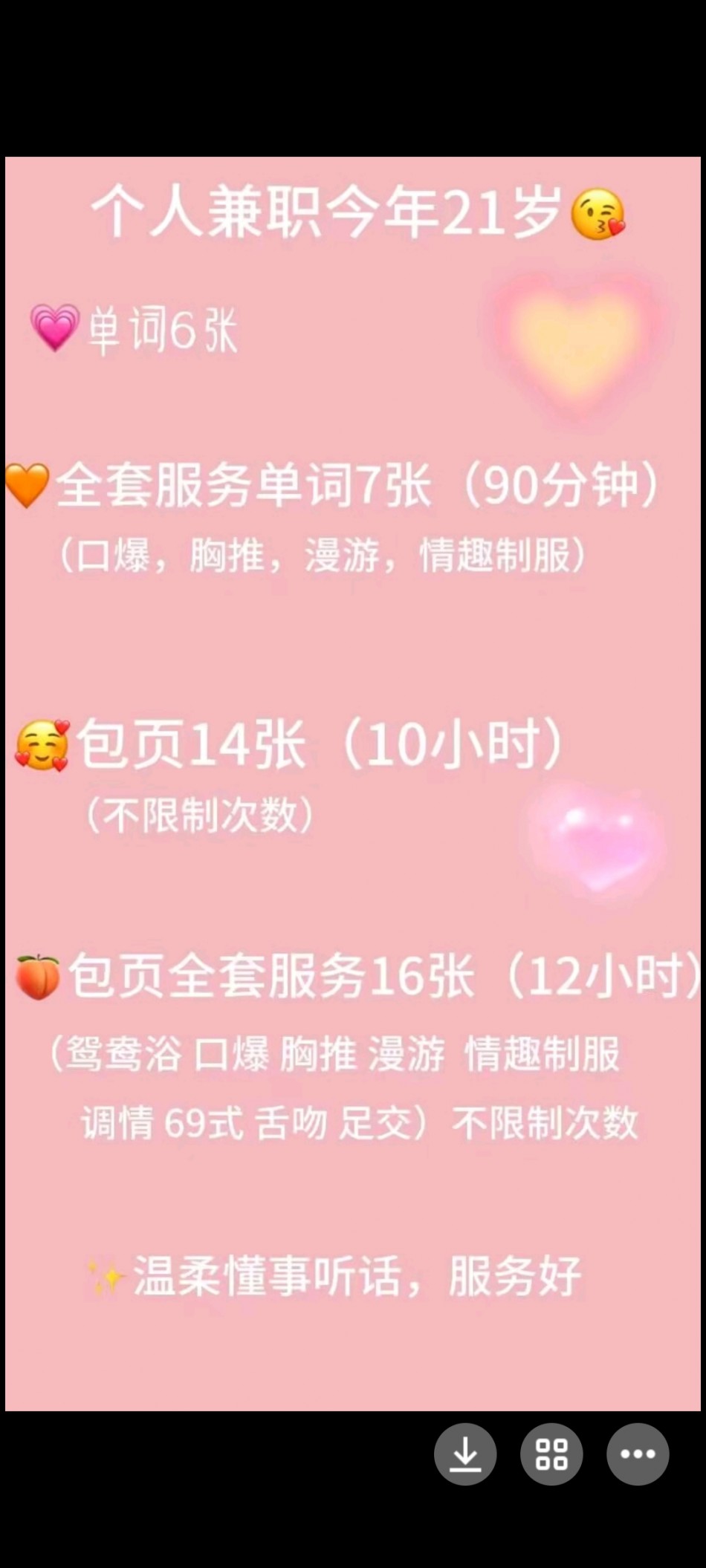Open the three-dot more options menu

(x=638, y=1454)
